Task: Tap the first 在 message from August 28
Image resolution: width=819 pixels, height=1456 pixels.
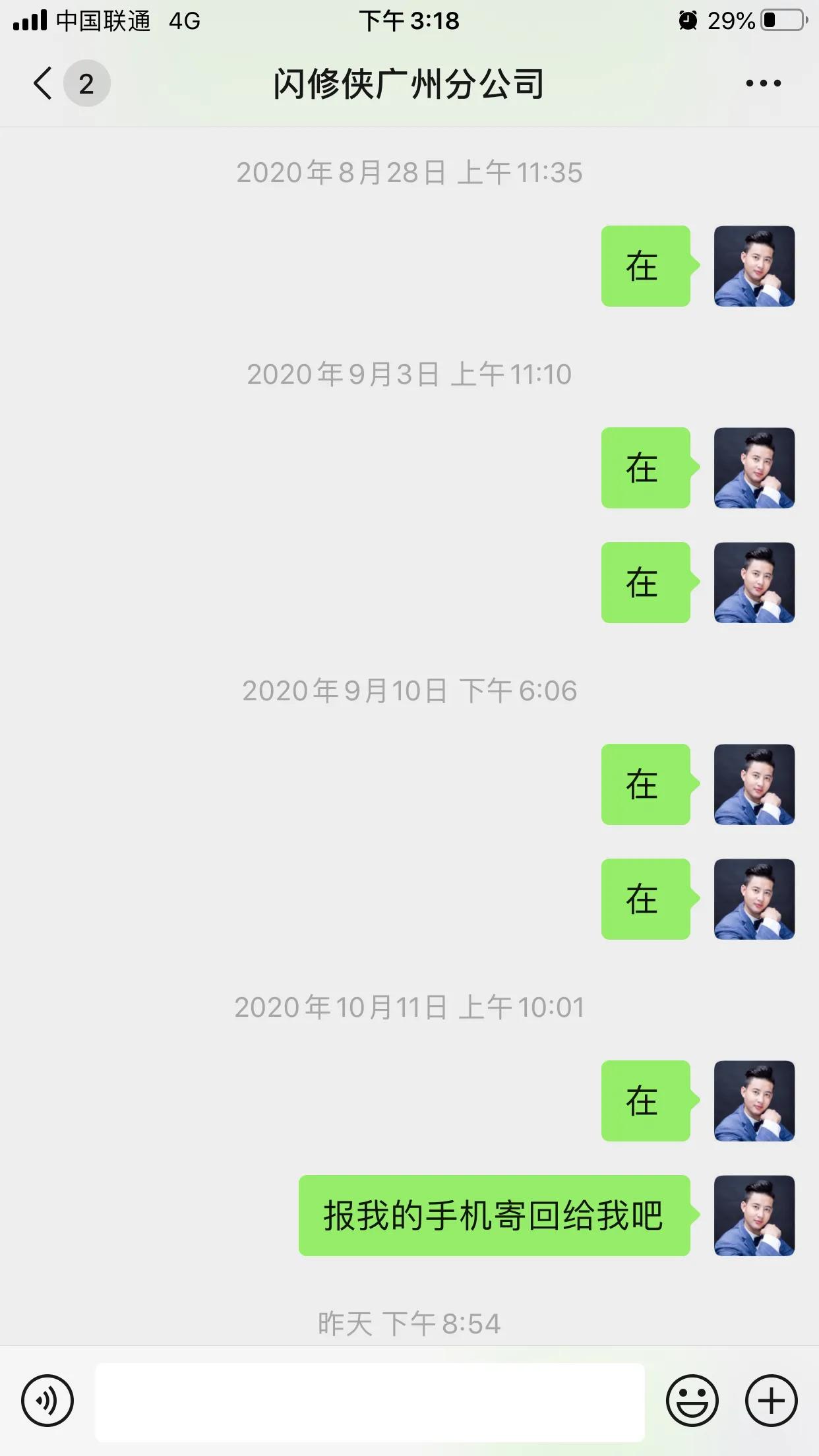Action: coord(645,267)
